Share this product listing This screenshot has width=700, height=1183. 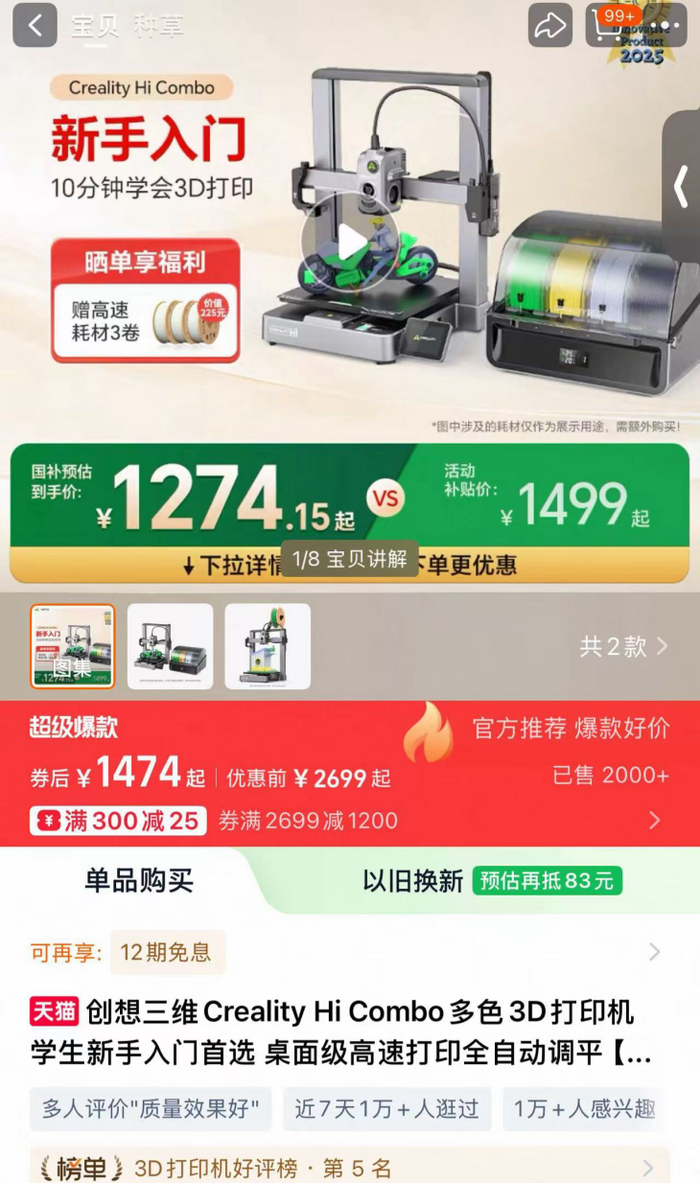[x=550, y=26]
